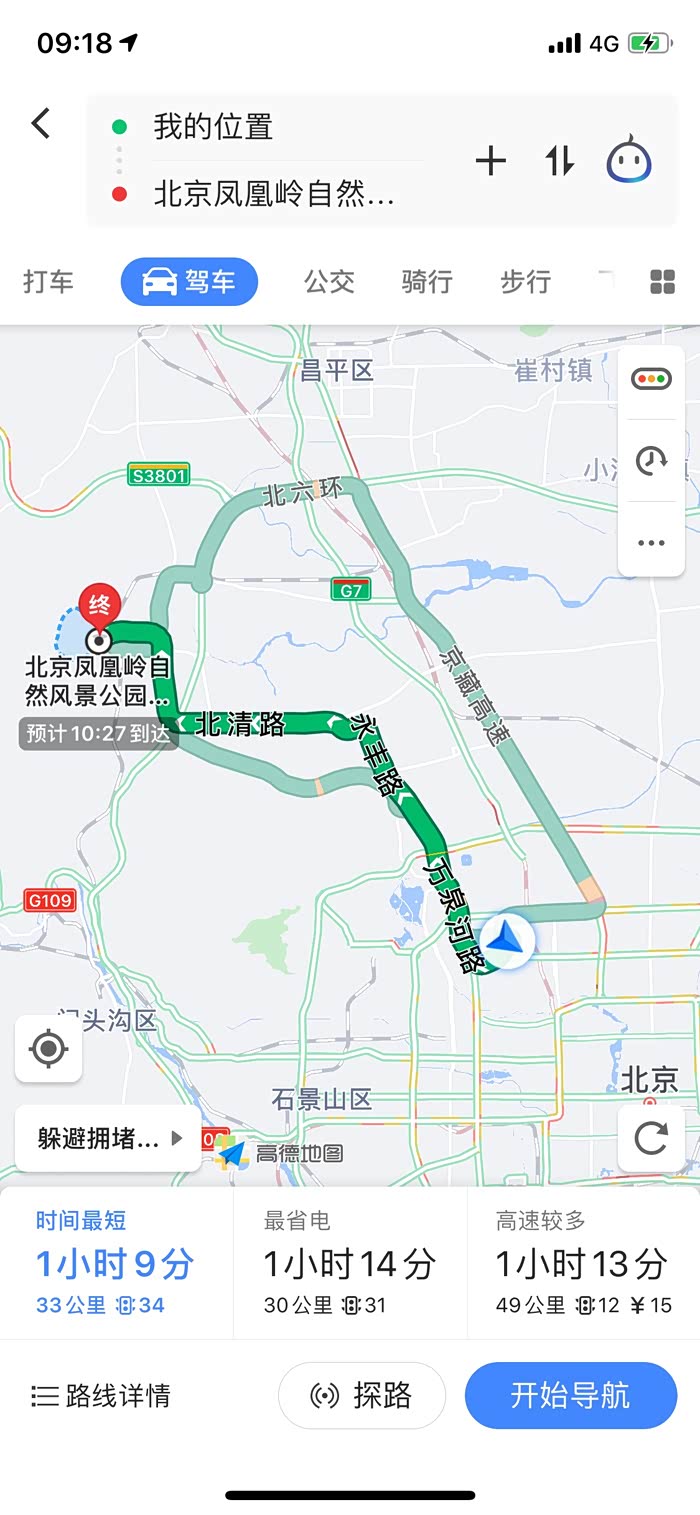700x1515 pixels.
Task: Go back using the top-left arrow
Action: 41,124
